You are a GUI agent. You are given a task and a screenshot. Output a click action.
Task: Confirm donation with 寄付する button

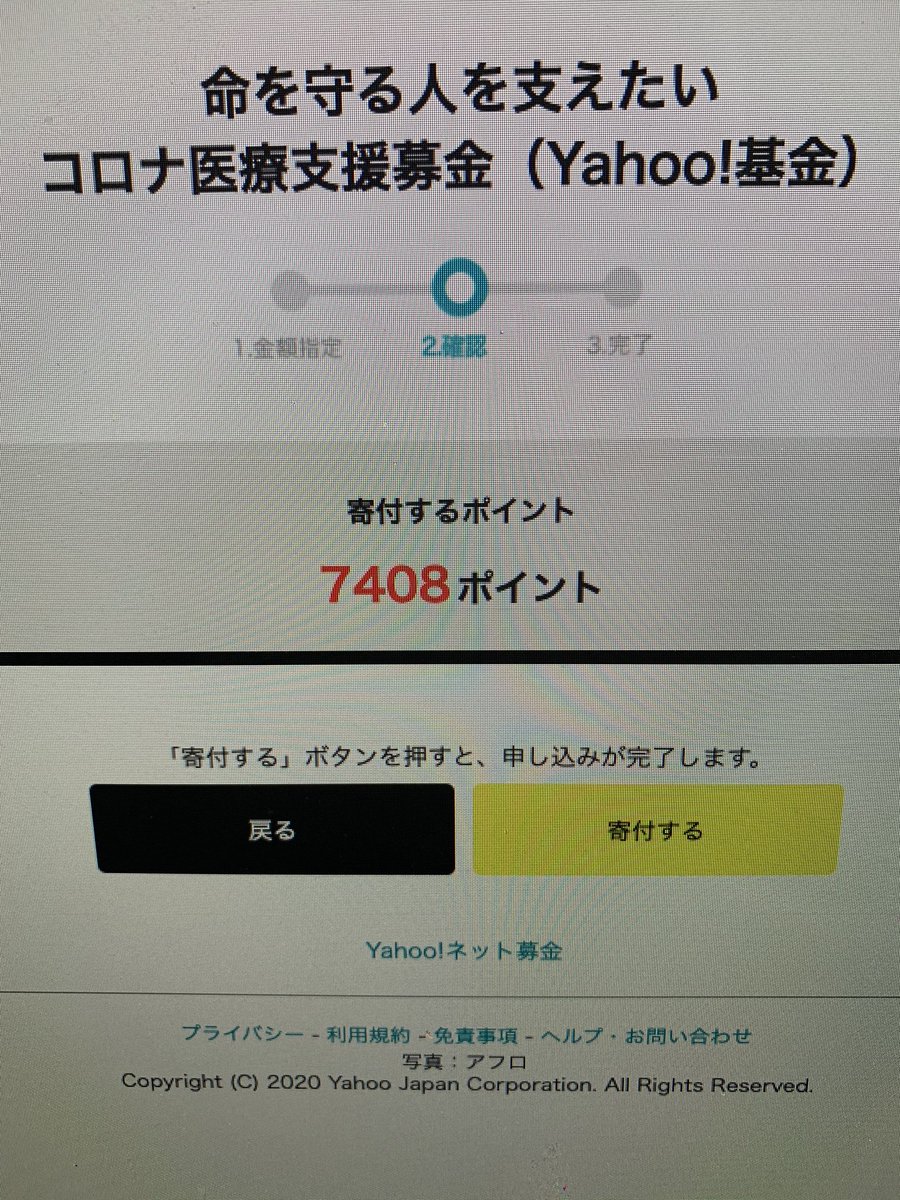[x=656, y=830]
